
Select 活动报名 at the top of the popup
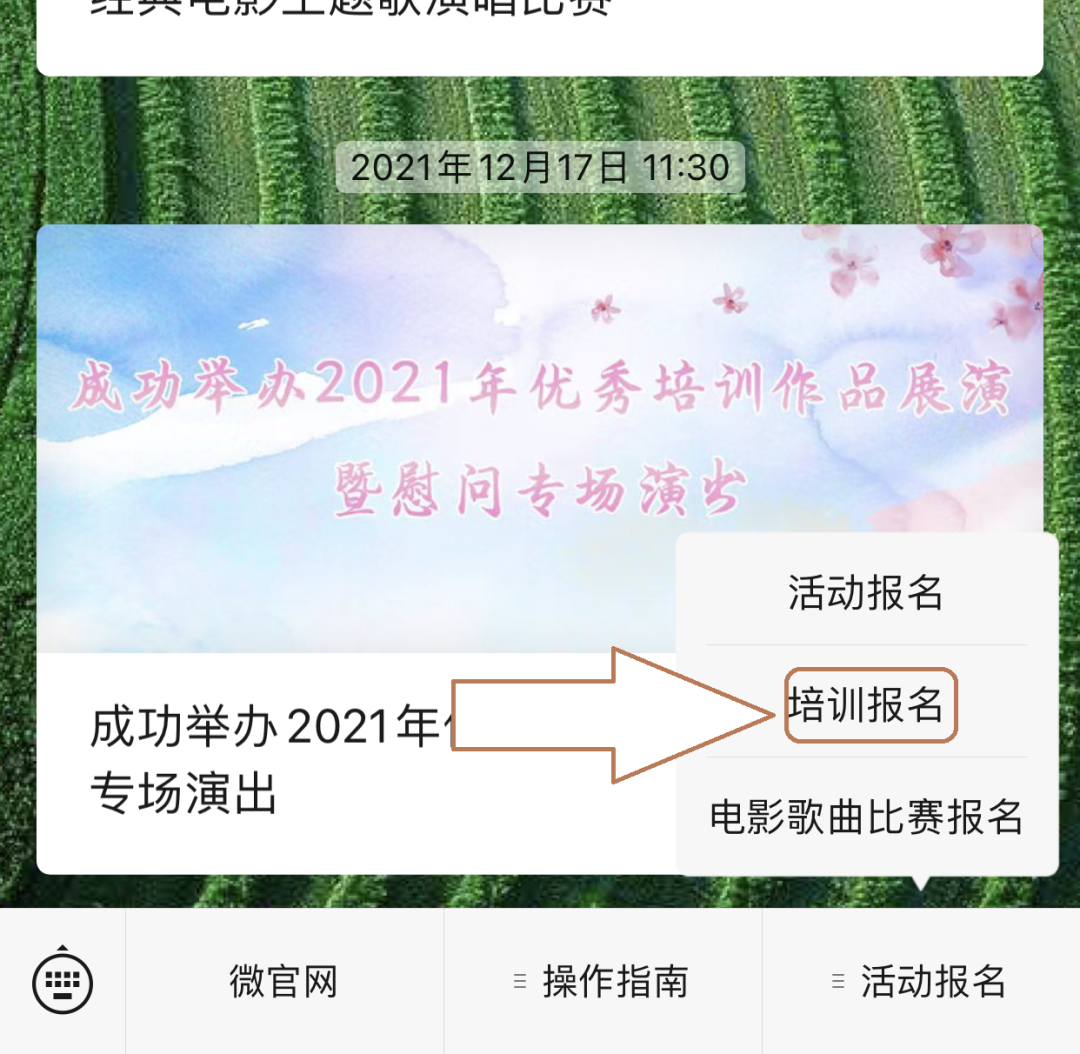coord(866,593)
